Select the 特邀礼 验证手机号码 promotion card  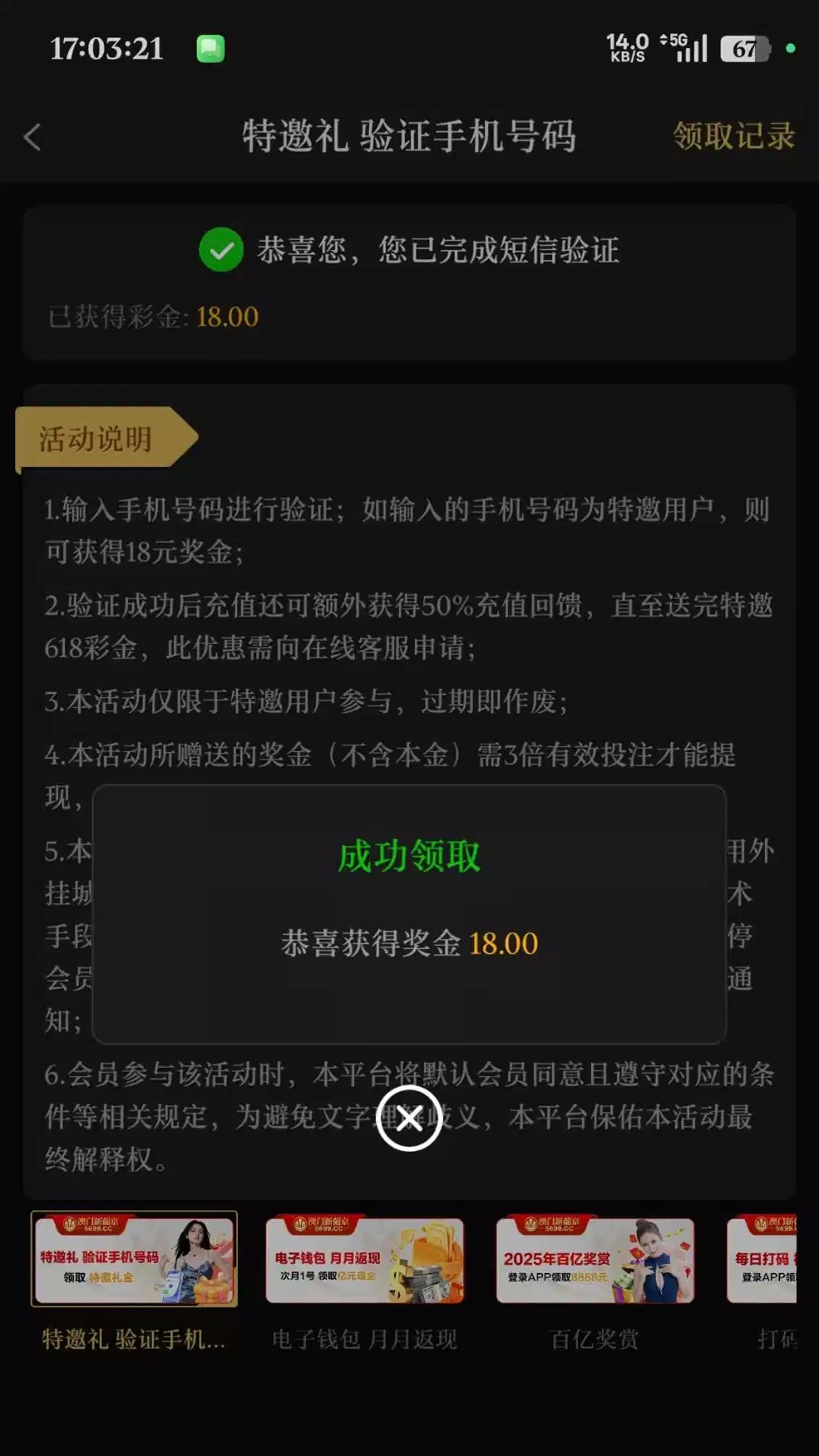click(x=134, y=1258)
